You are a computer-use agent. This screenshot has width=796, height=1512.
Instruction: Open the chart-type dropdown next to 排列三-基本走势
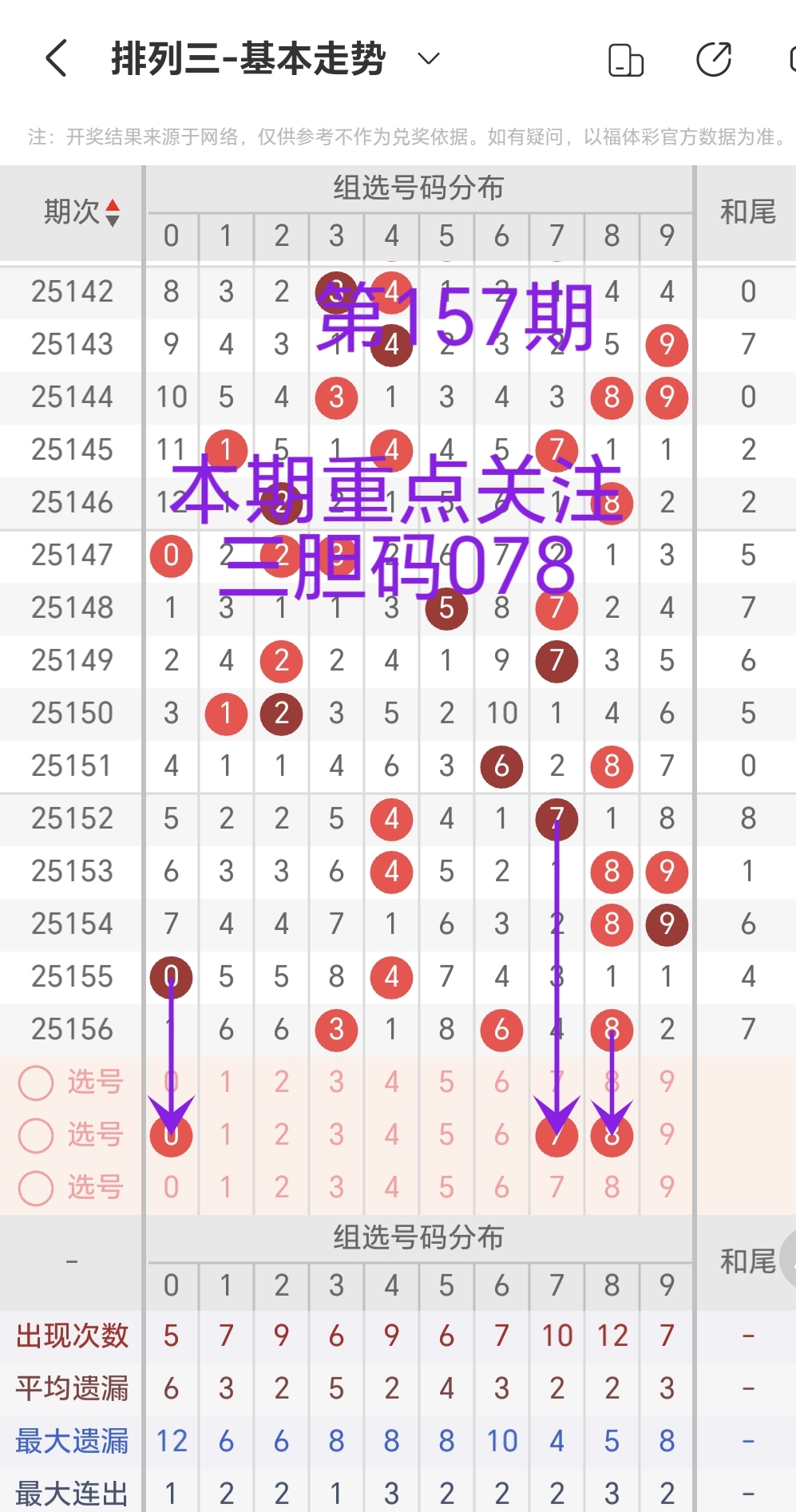pos(427,57)
